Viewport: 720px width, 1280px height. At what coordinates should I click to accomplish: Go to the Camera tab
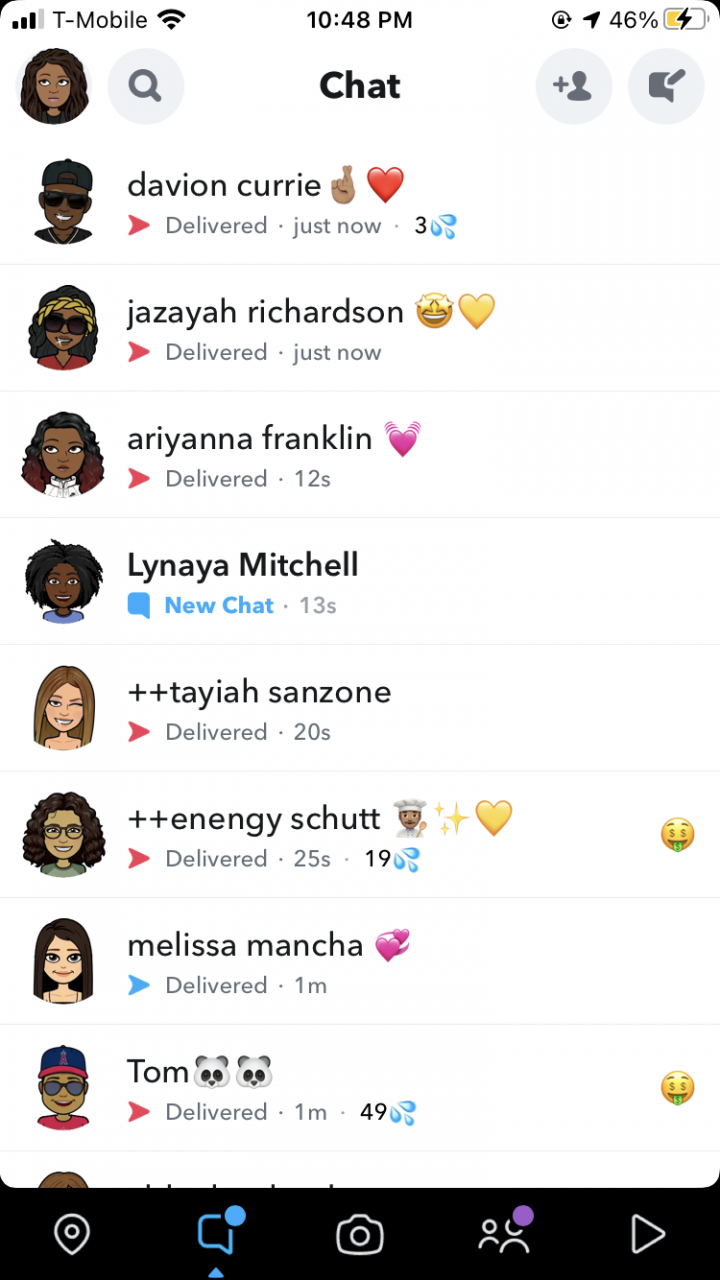360,1235
